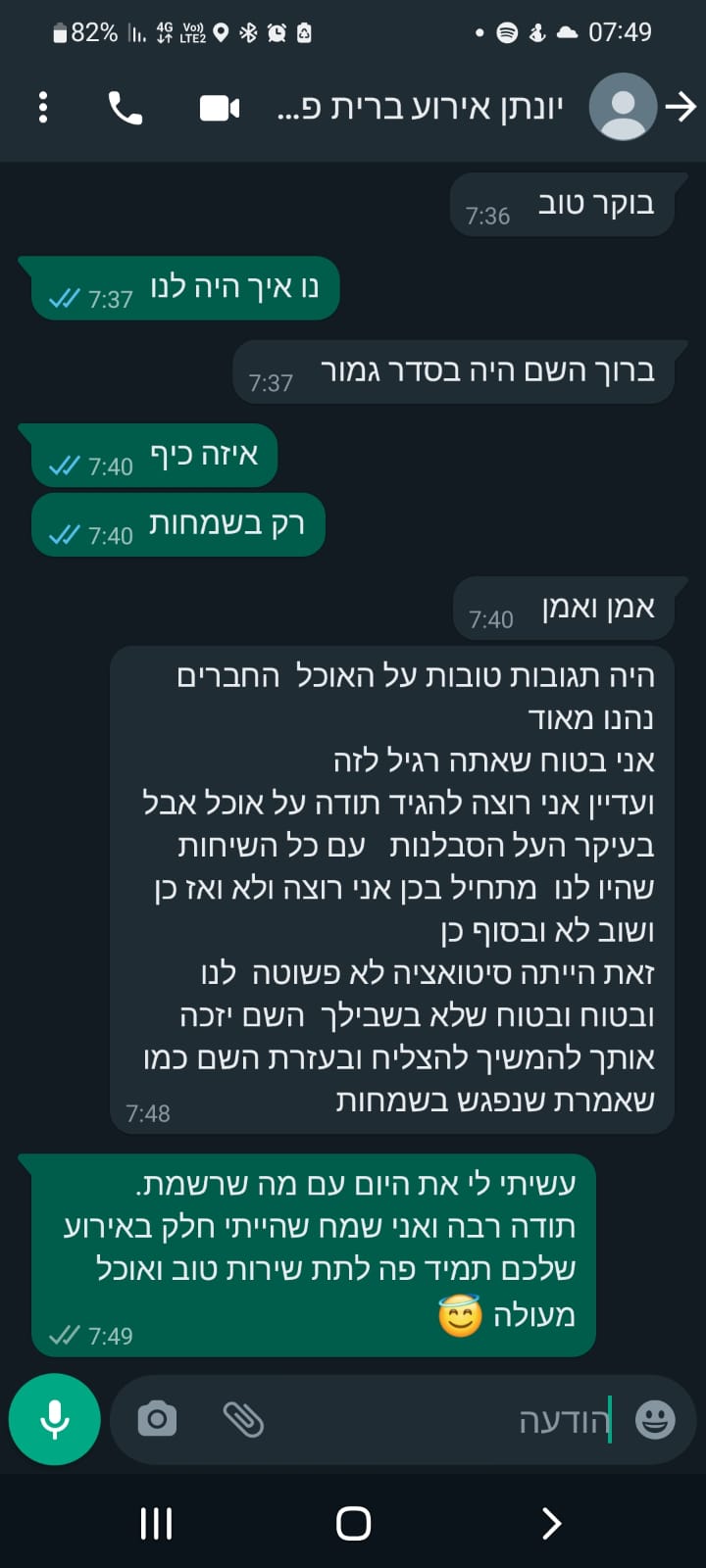Record a voice message with the microphone
The width and height of the screenshot is (706, 1568).
pos(55,1419)
